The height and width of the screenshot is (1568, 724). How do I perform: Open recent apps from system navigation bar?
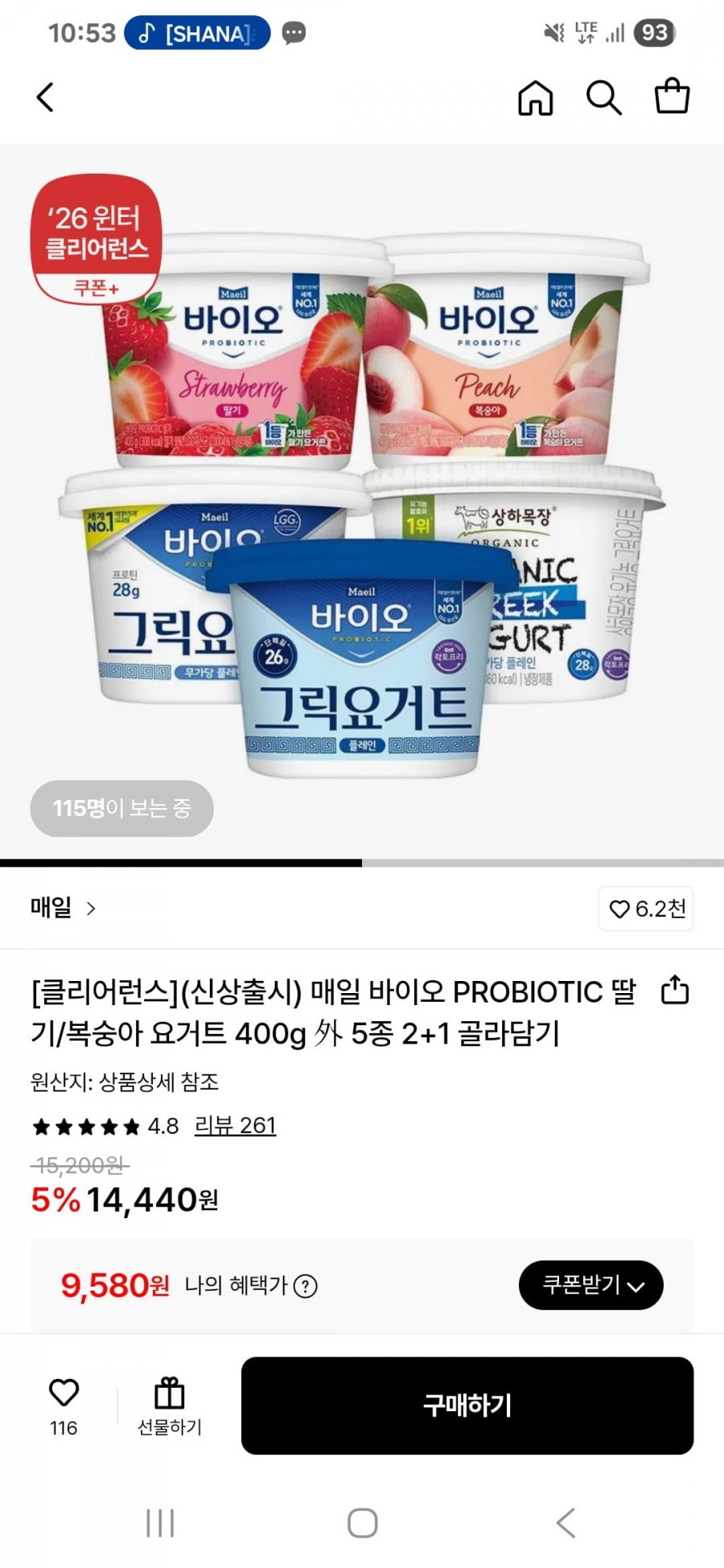click(160, 1523)
